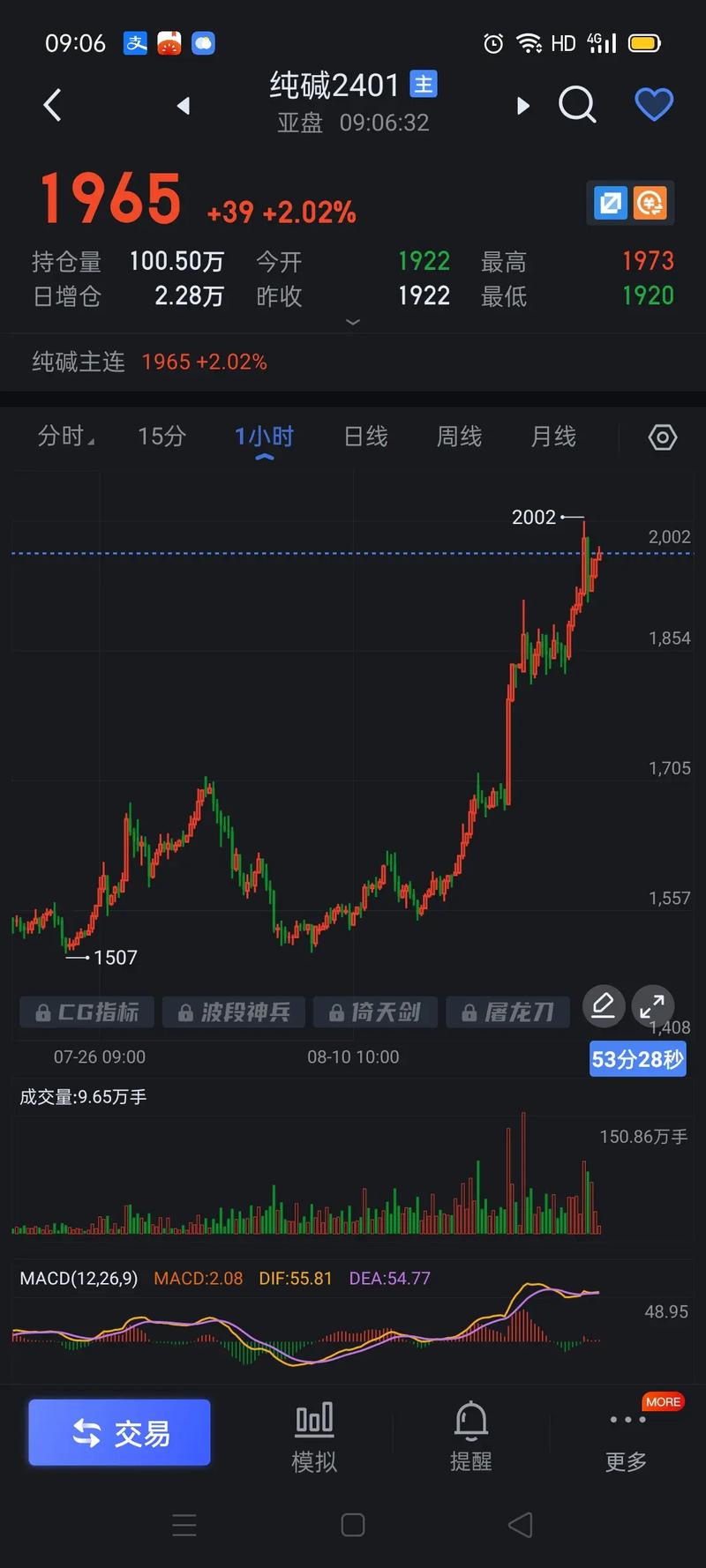Tap the 交易 trade button

pyautogui.click(x=118, y=1432)
